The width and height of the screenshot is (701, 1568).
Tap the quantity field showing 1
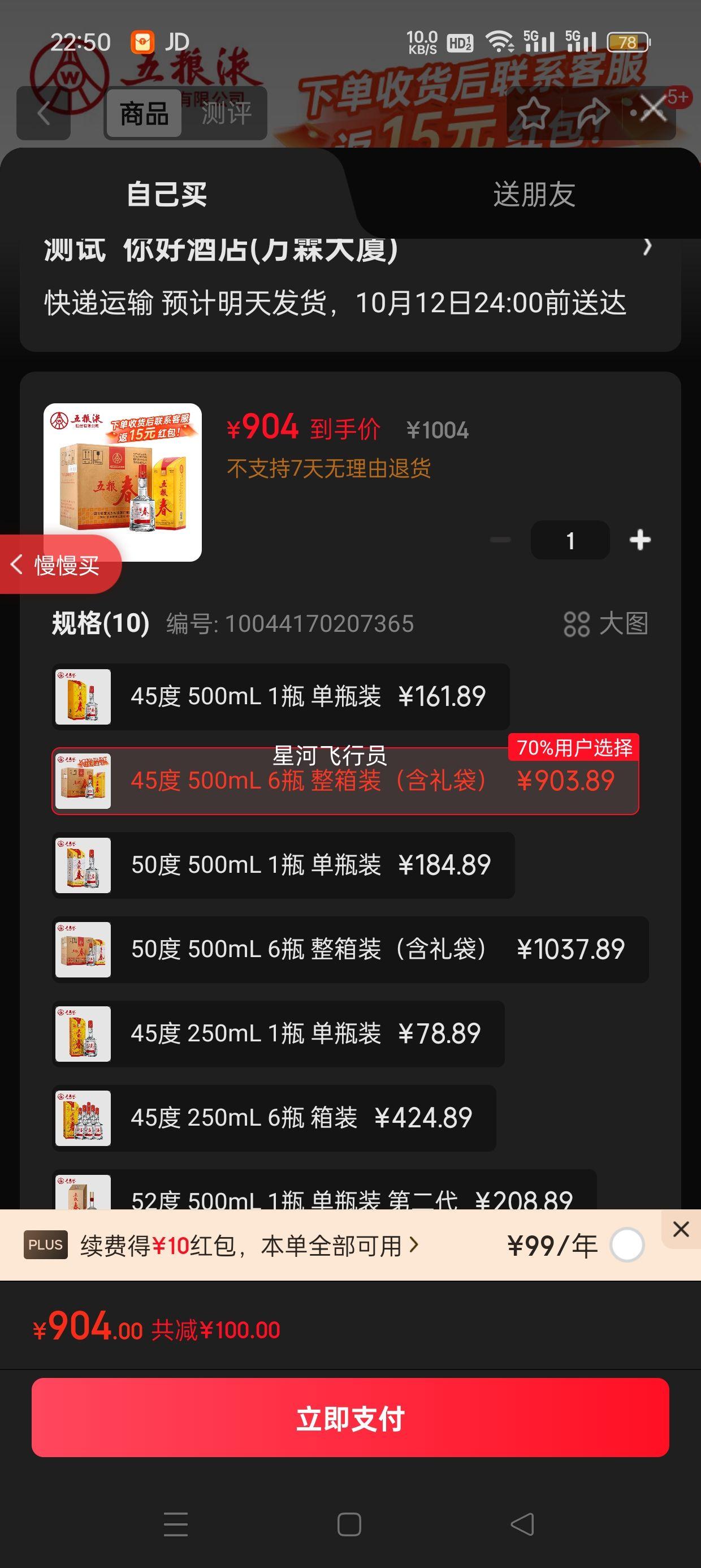(x=570, y=540)
